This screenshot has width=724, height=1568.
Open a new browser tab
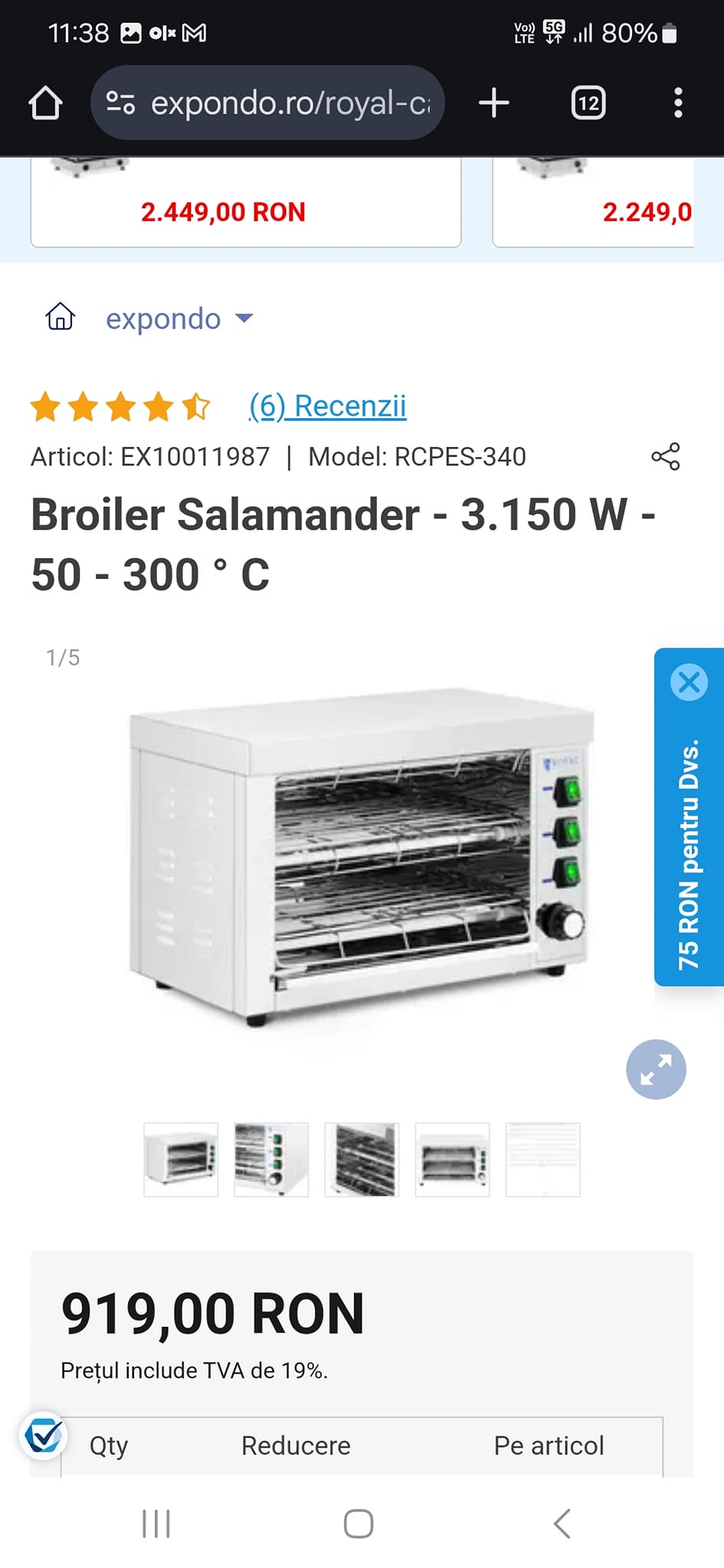[494, 103]
